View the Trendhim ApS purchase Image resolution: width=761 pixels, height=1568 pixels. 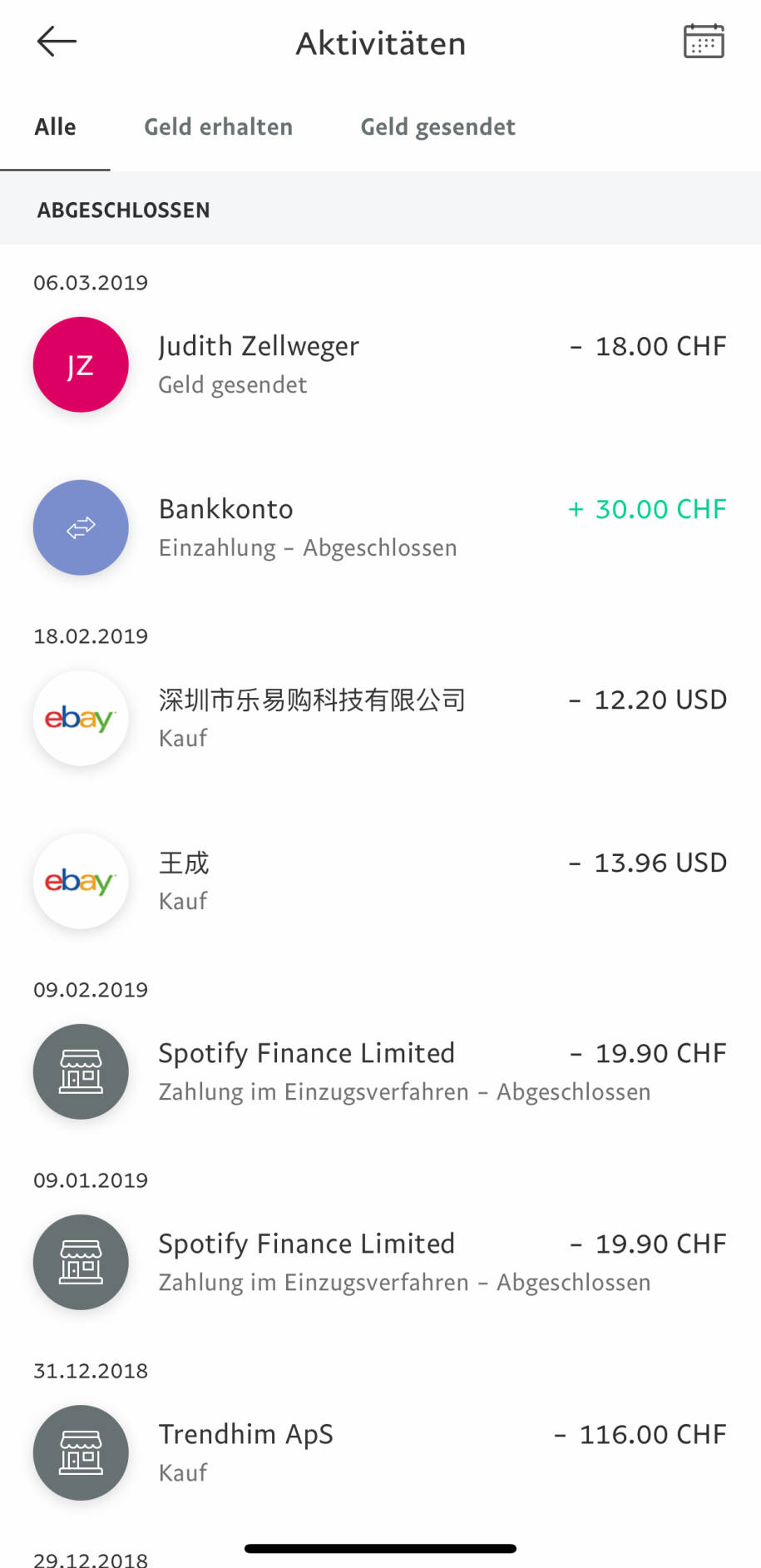[380, 1452]
